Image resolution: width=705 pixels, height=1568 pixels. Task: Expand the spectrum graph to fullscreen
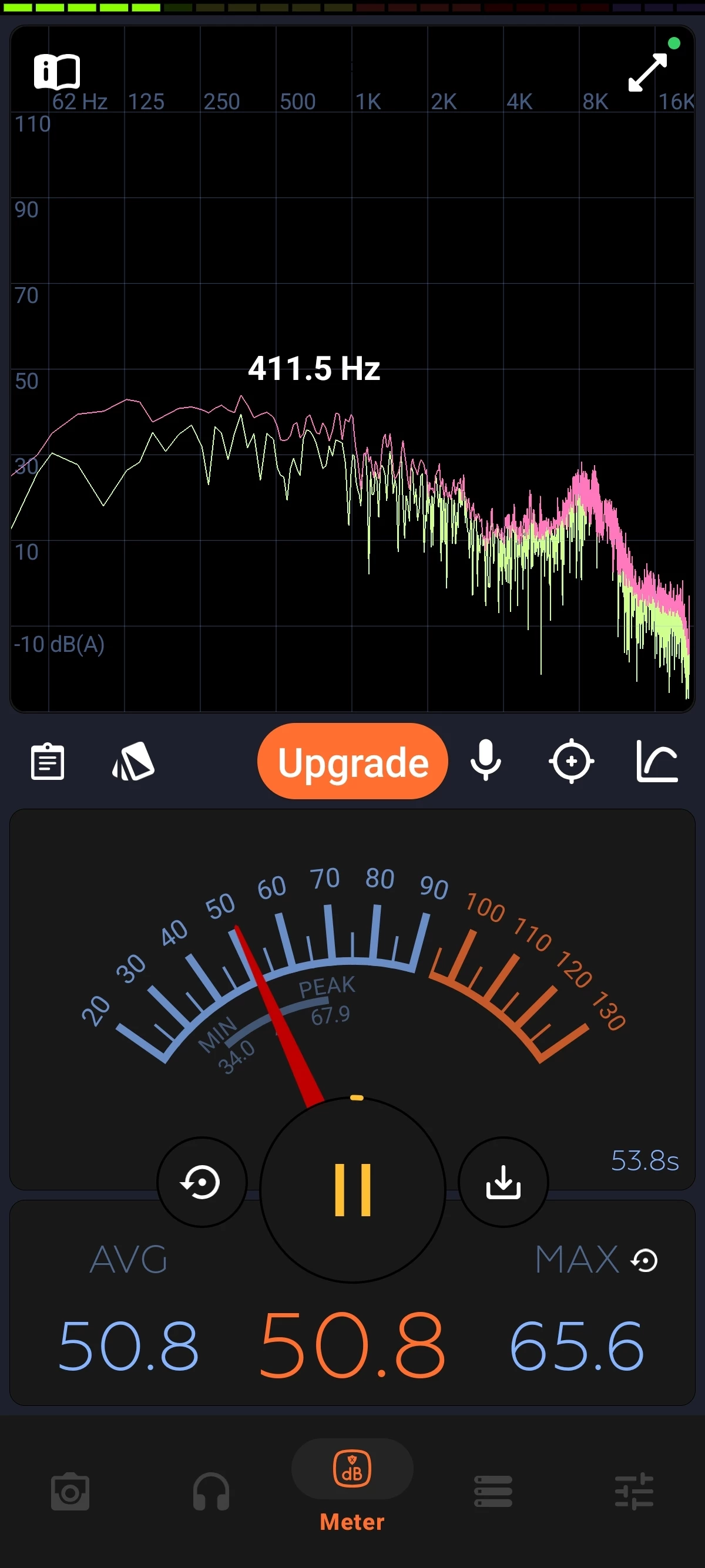pyautogui.click(x=648, y=72)
